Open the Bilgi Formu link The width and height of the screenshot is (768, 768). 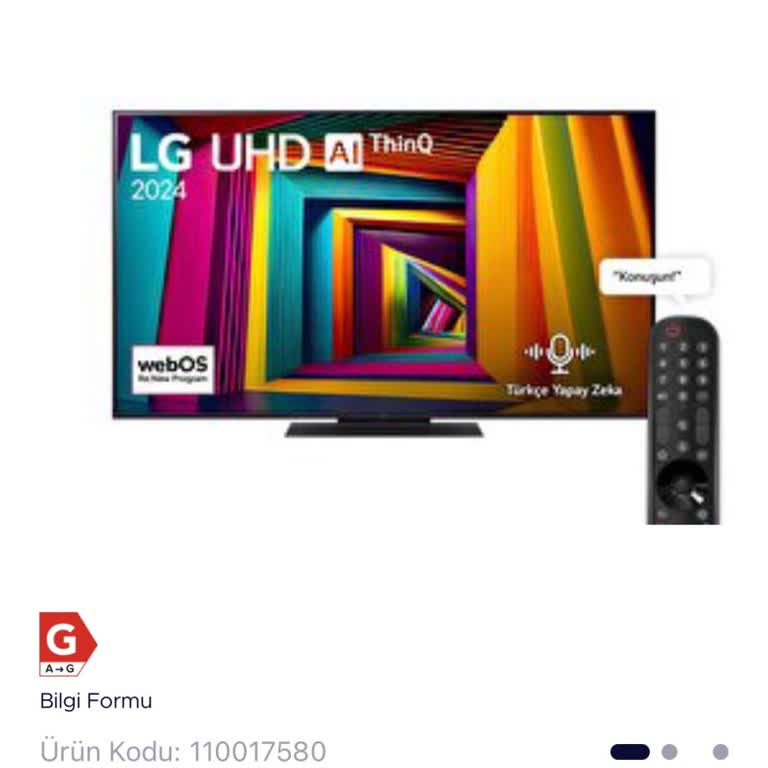tap(96, 701)
